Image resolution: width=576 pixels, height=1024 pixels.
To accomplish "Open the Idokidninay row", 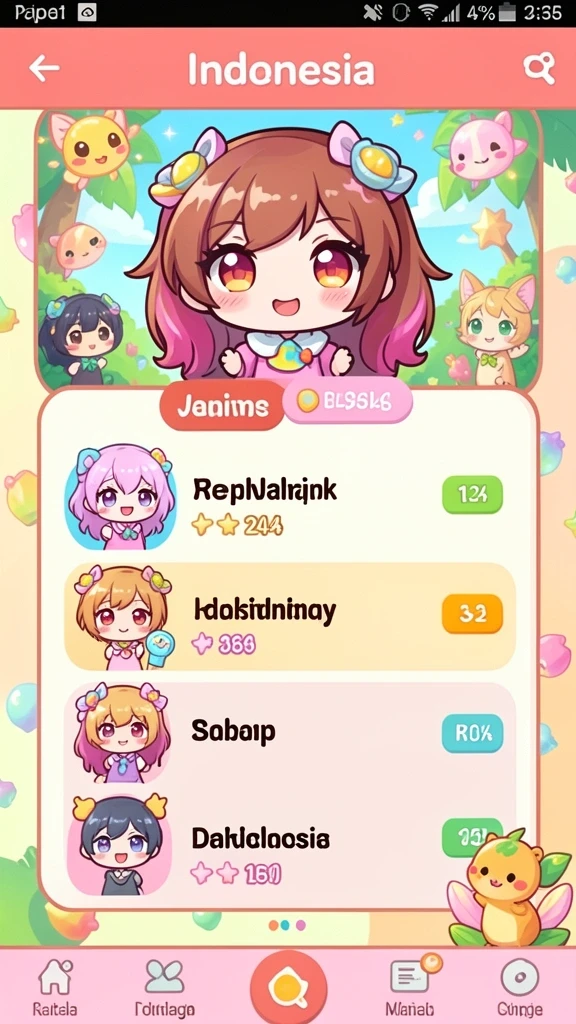I will pyautogui.click(x=290, y=617).
